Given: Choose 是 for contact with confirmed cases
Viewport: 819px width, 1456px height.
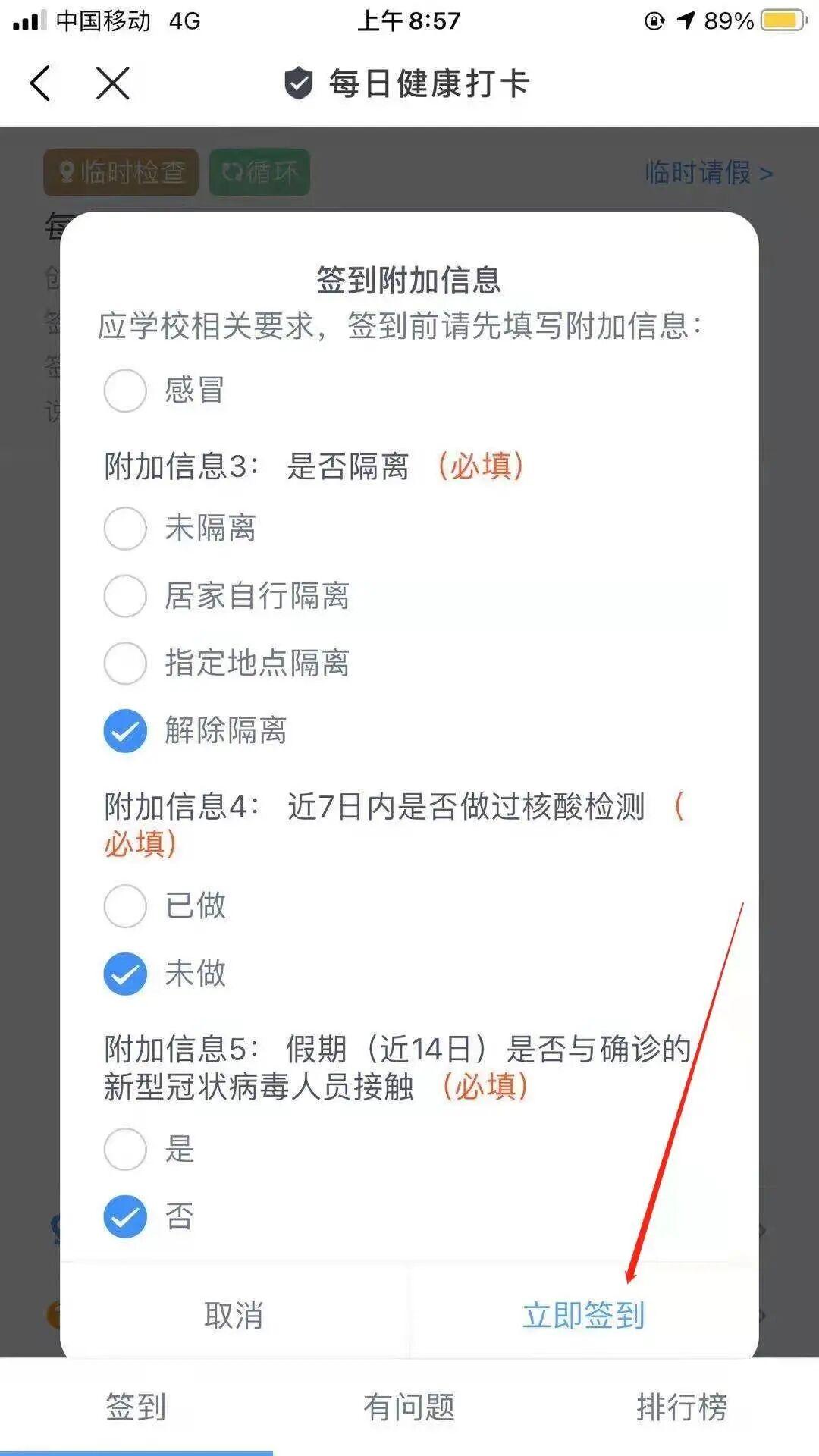Looking at the screenshot, I should tap(125, 1149).
